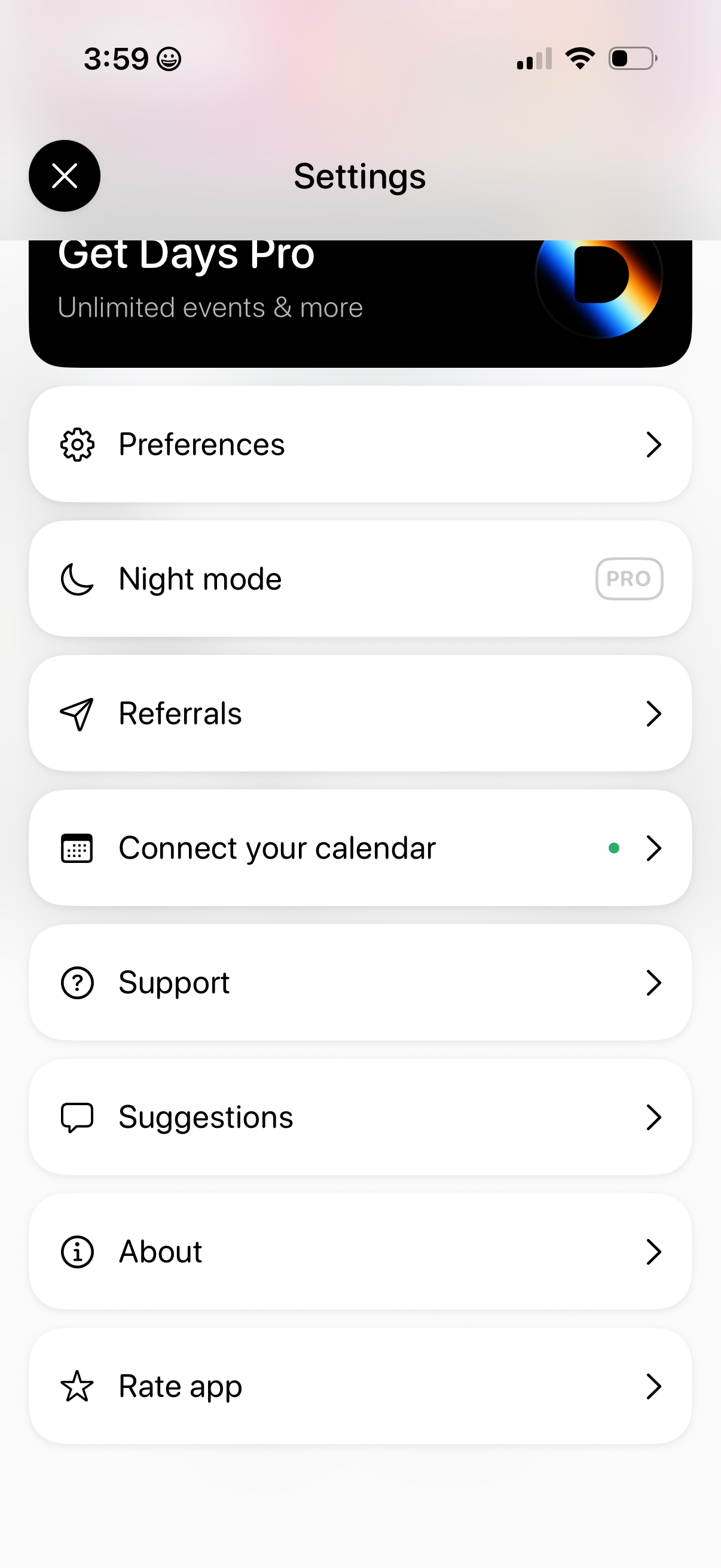Click the Referrals paper plane icon
The width and height of the screenshot is (721, 1568).
pyautogui.click(x=76, y=713)
